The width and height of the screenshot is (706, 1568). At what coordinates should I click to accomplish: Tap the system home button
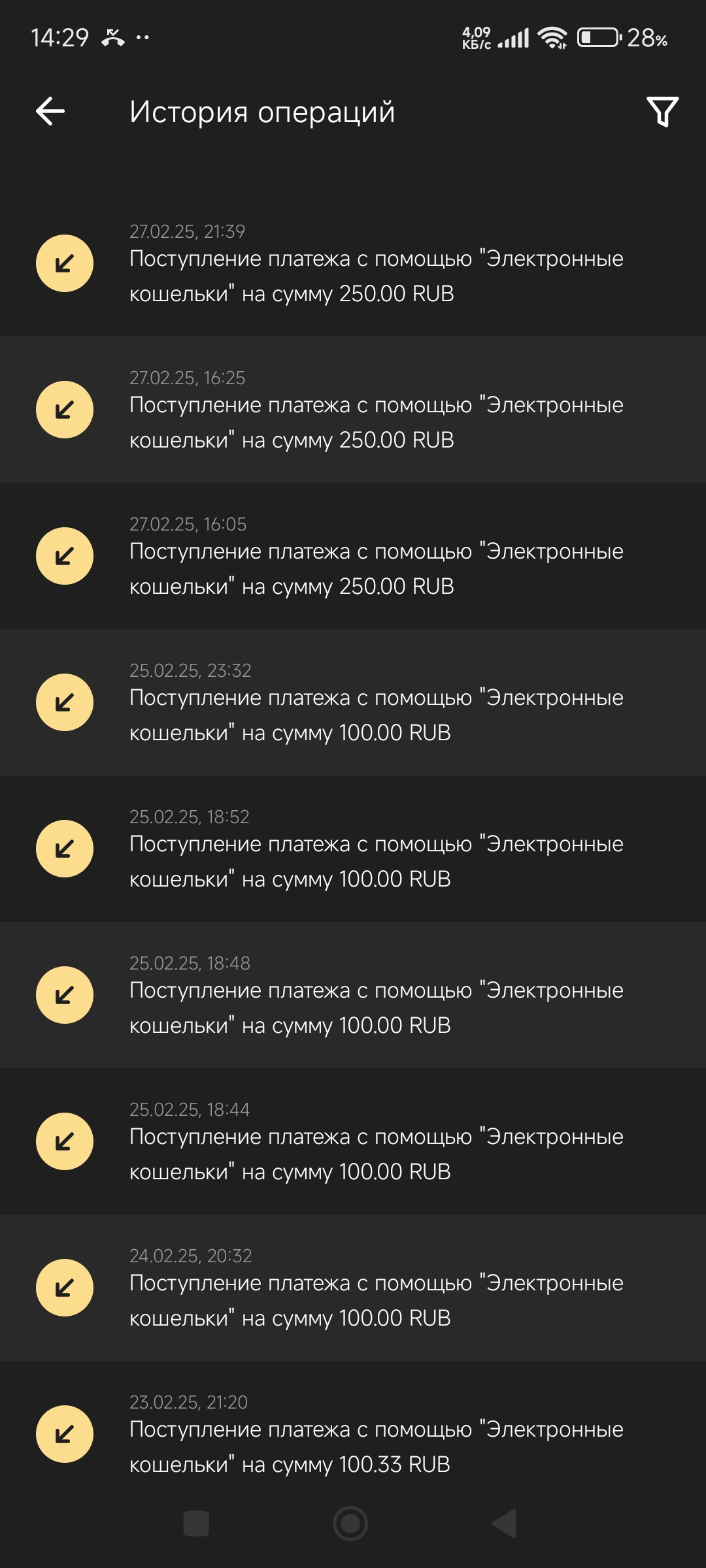coord(350,1524)
